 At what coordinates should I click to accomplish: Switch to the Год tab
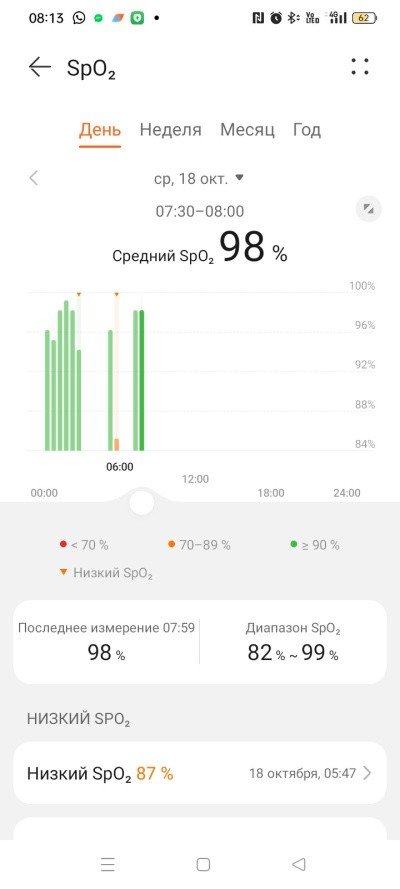click(307, 130)
